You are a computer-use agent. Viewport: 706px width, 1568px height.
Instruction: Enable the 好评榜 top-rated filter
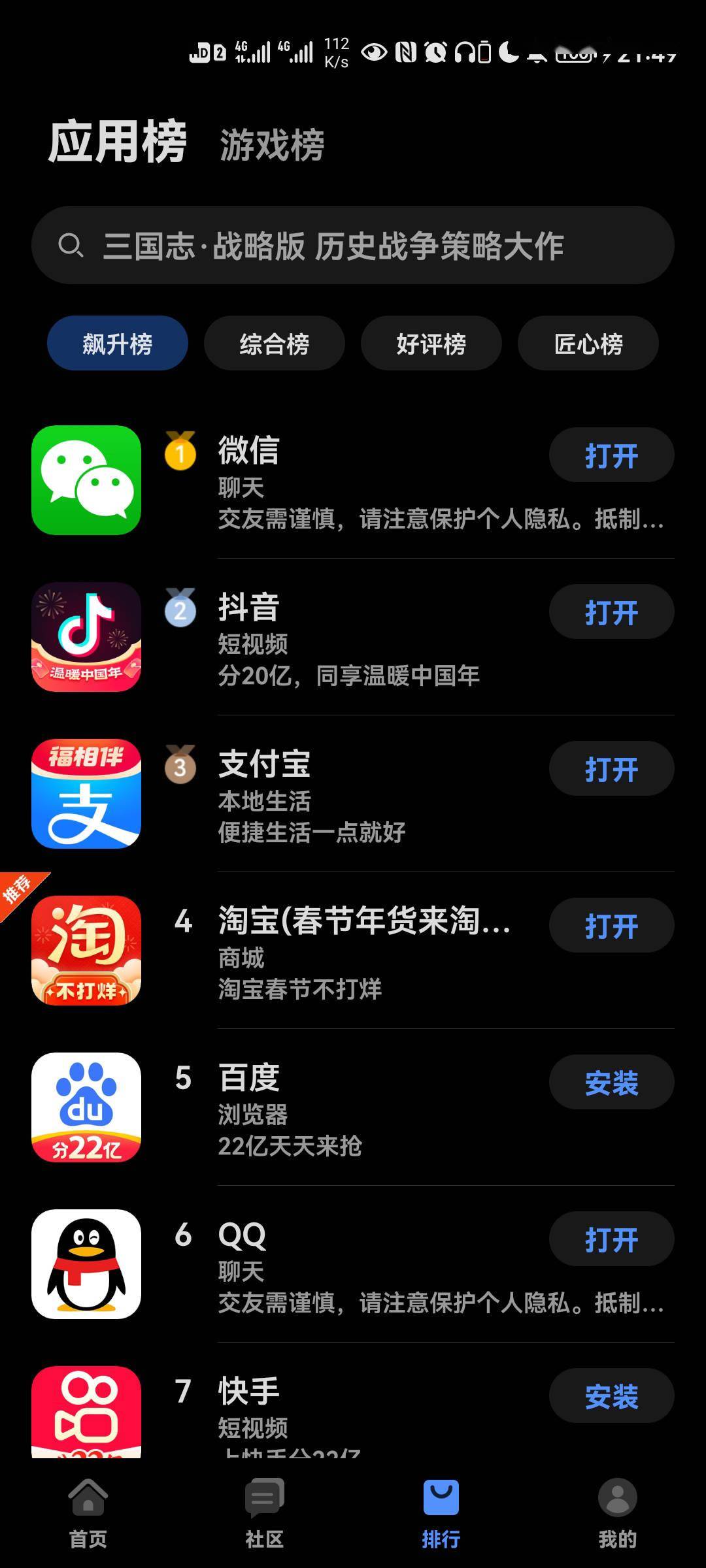pyautogui.click(x=430, y=342)
